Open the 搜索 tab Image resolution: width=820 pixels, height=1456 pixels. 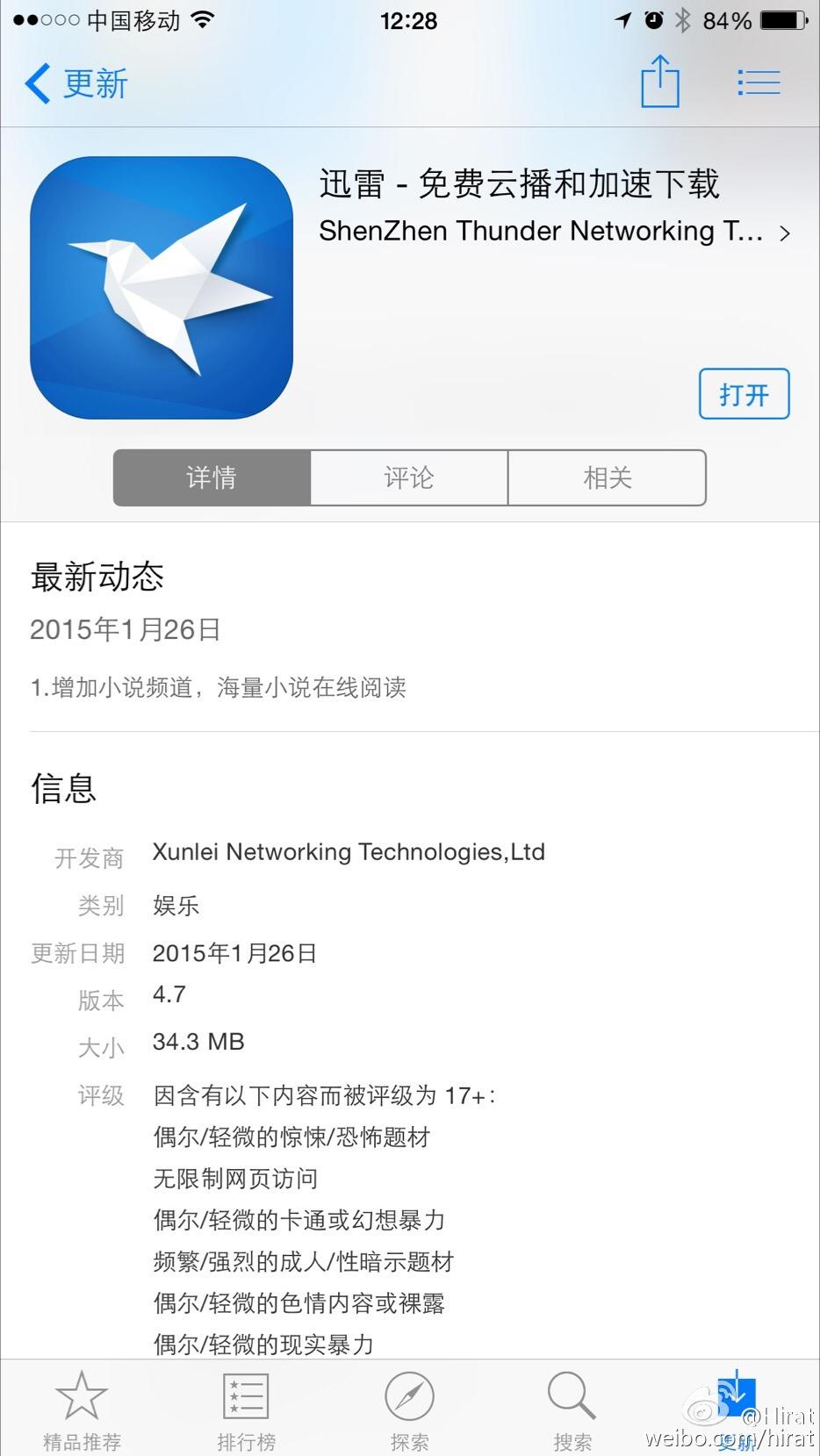pos(572,1409)
